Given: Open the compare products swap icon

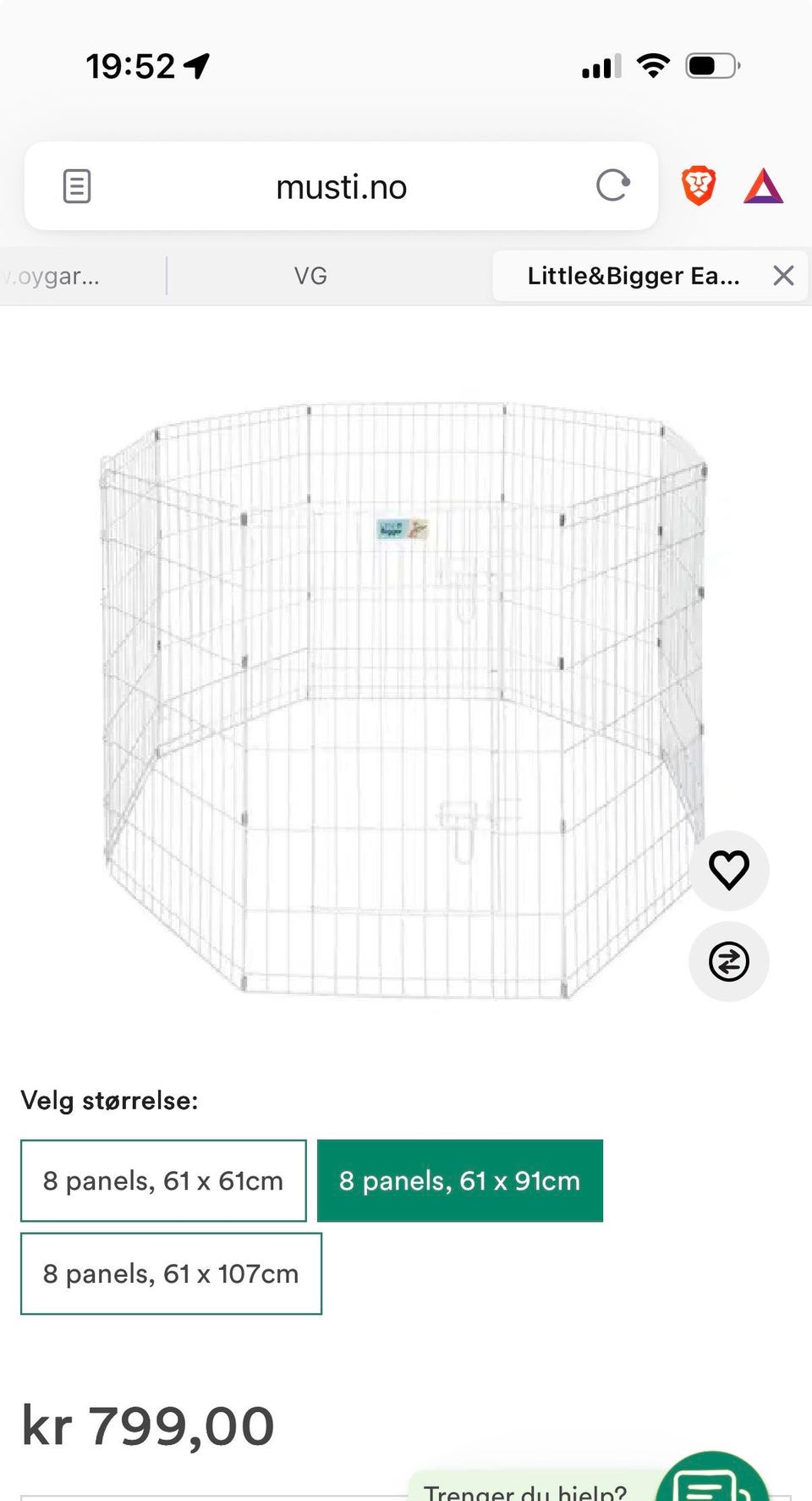Looking at the screenshot, I should click(x=728, y=962).
